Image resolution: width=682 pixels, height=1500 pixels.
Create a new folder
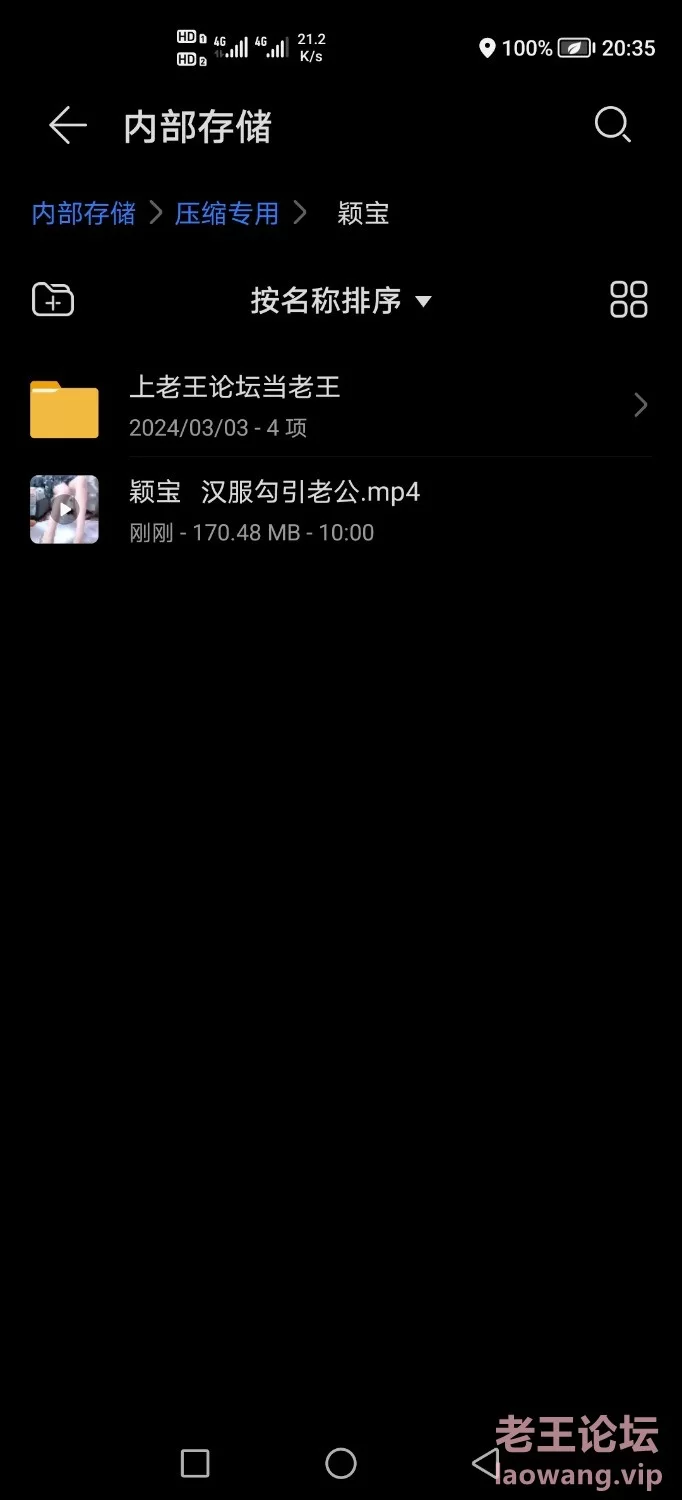click(x=53, y=300)
